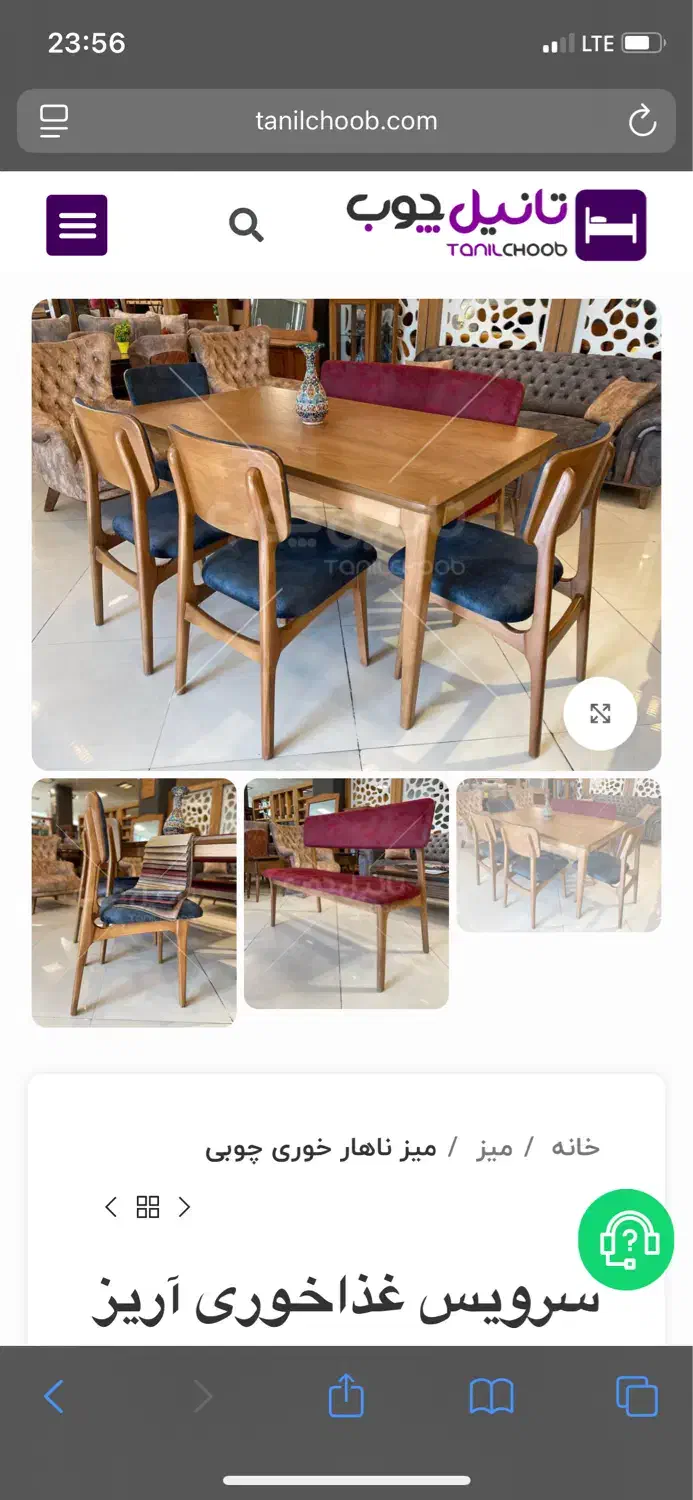Expand the main product image fullscreen

point(600,714)
